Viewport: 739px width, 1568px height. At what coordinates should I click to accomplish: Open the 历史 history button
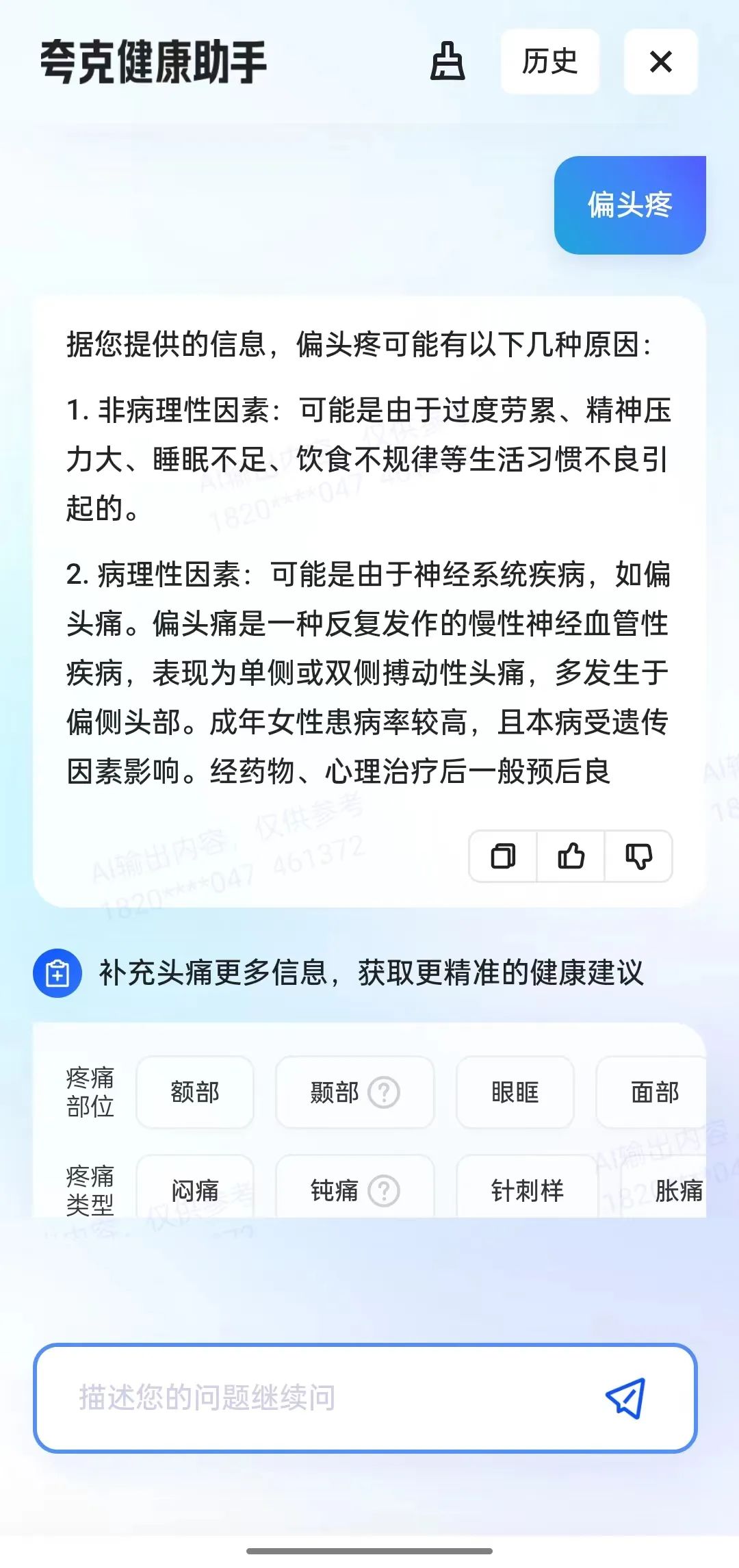tap(550, 62)
